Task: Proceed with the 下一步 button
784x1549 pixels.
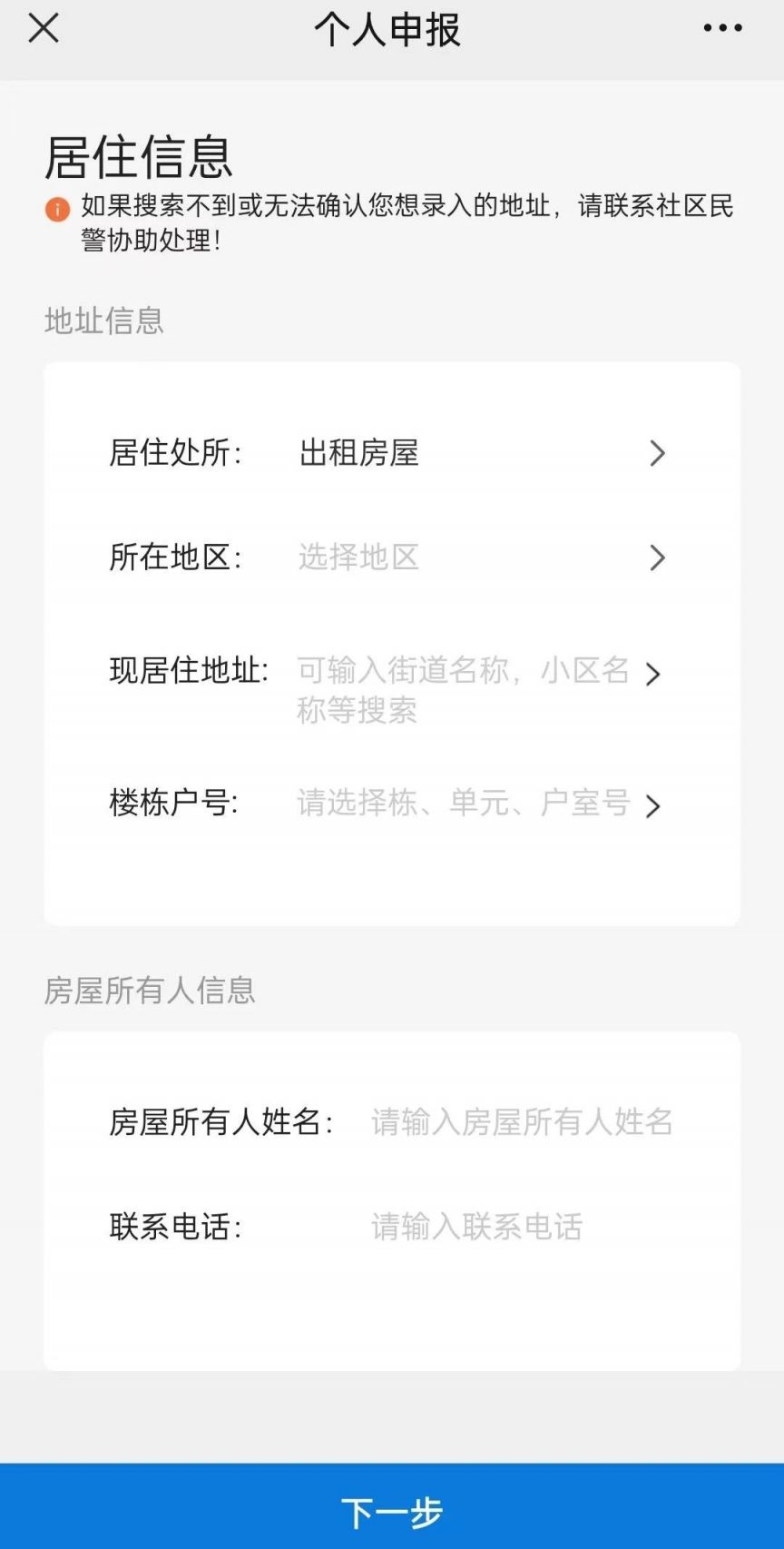Action: [392, 1513]
